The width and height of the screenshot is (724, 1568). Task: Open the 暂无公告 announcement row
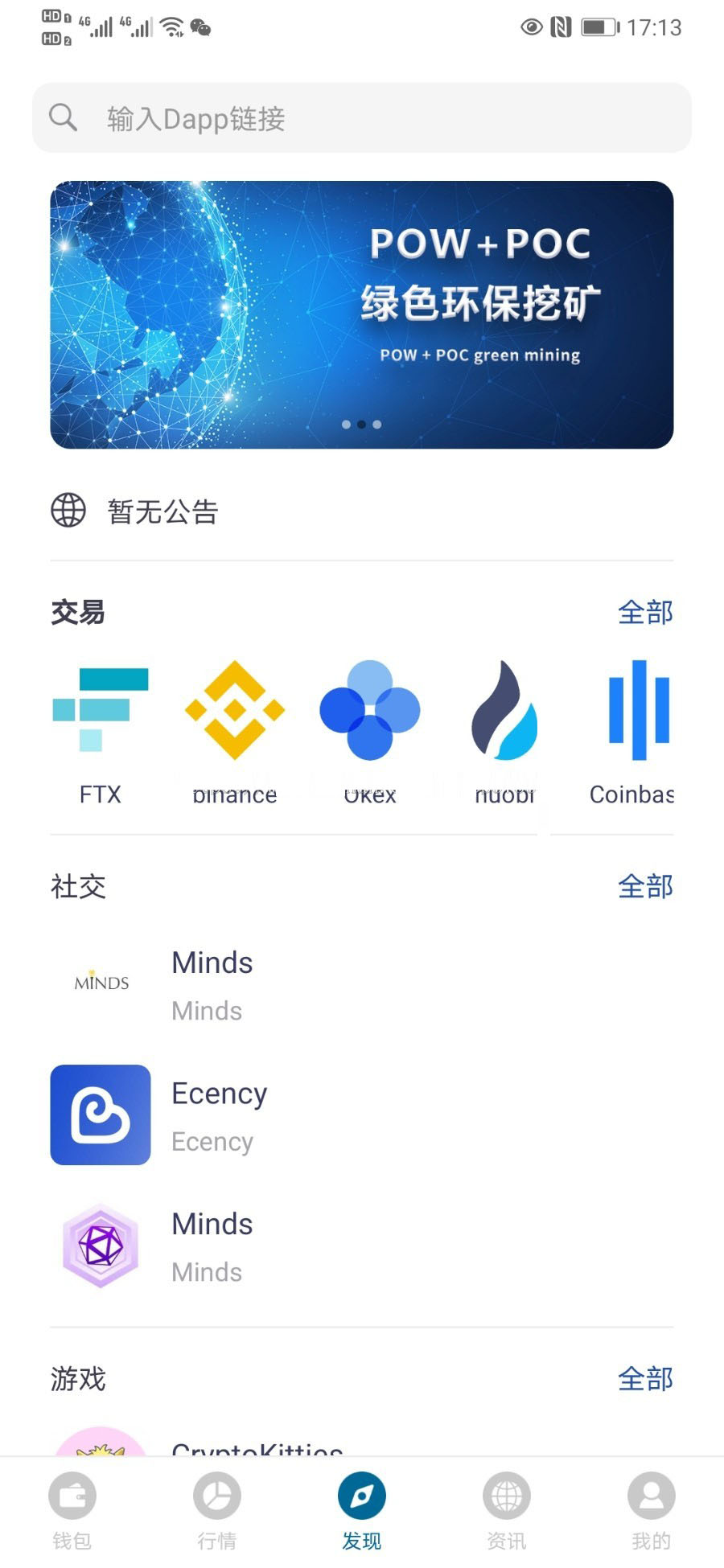pos(361,511)
